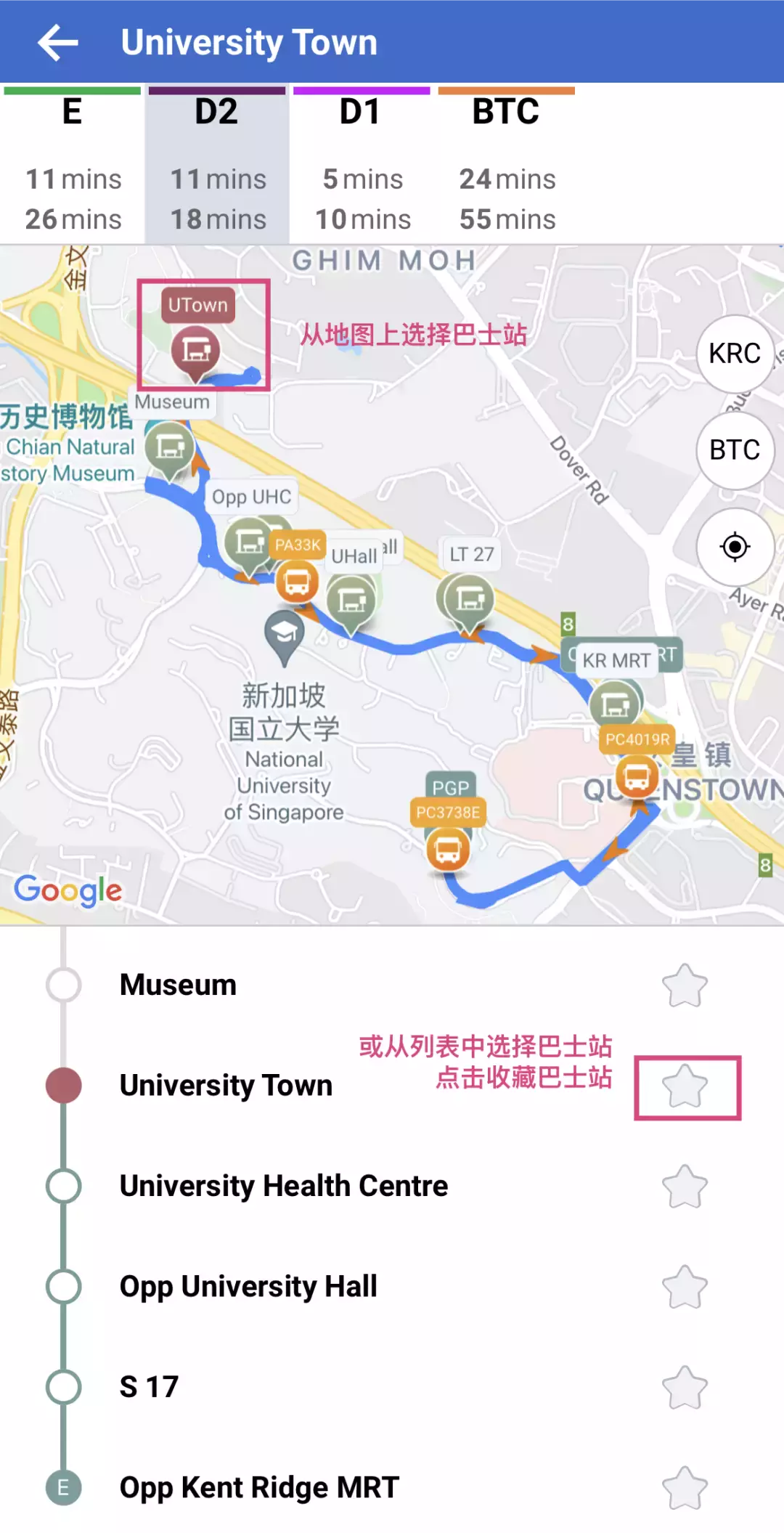Select University Health Centre from the stop list

(282, 1185)
